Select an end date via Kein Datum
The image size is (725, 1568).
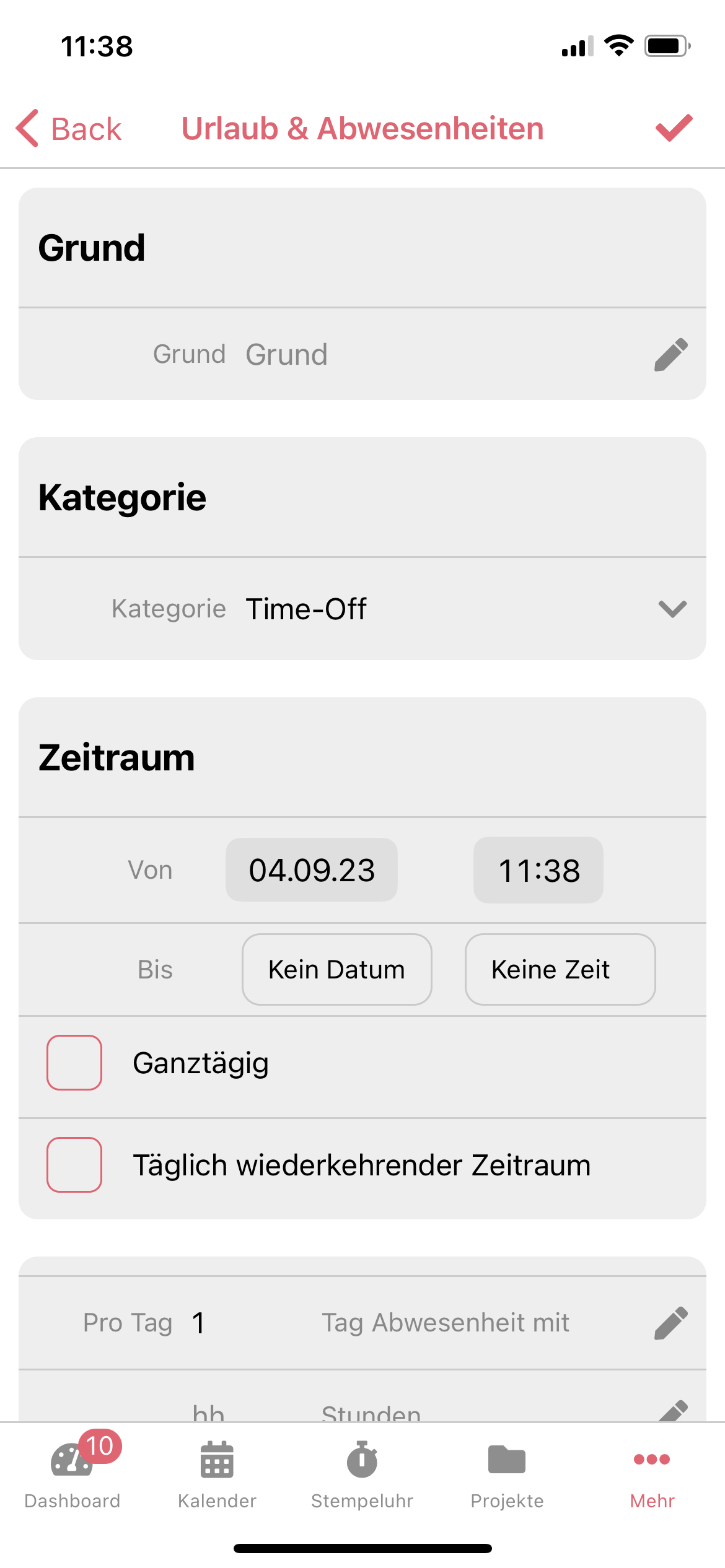pos(336,969)
